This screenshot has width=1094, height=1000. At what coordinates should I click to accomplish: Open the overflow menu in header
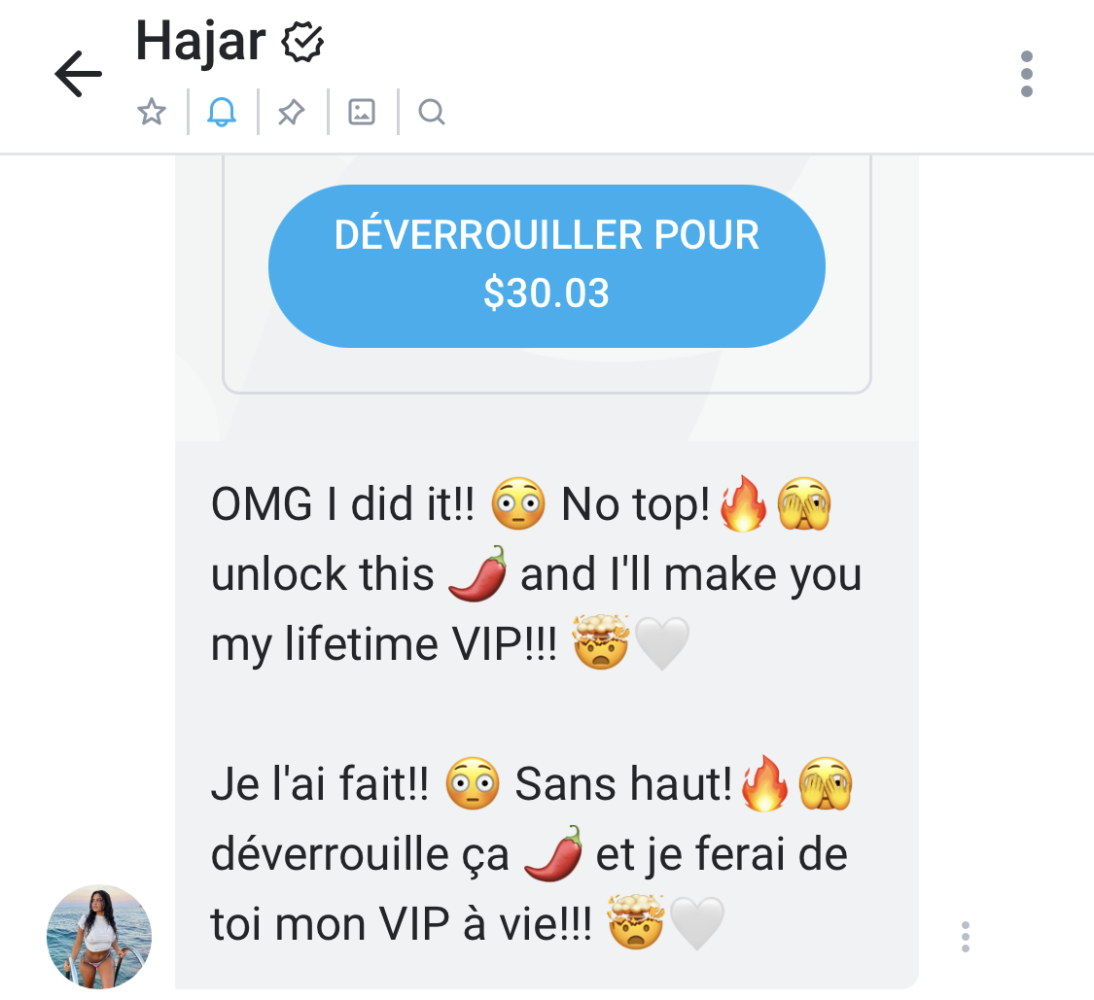pos(1026,74)
